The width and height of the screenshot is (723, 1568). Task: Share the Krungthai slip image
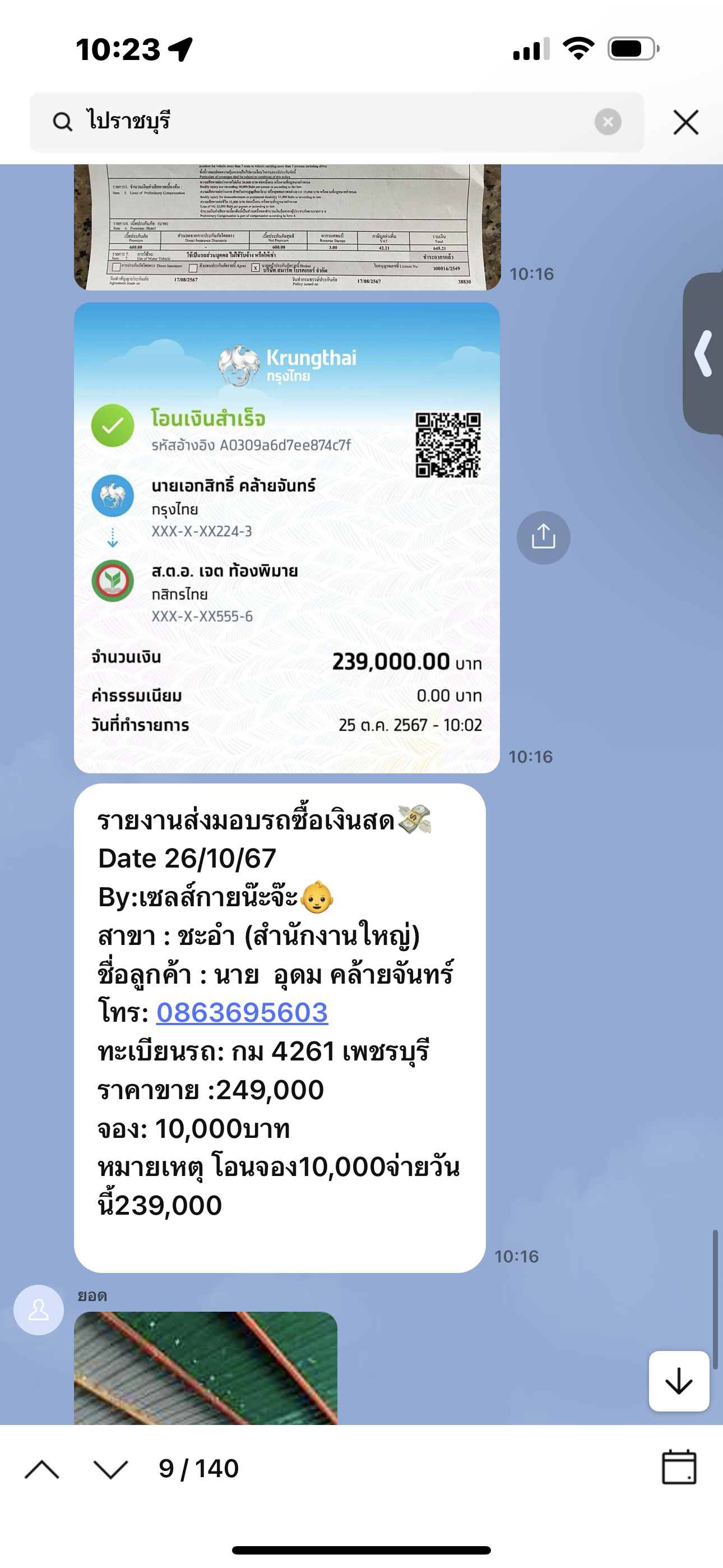pos(544,537)
